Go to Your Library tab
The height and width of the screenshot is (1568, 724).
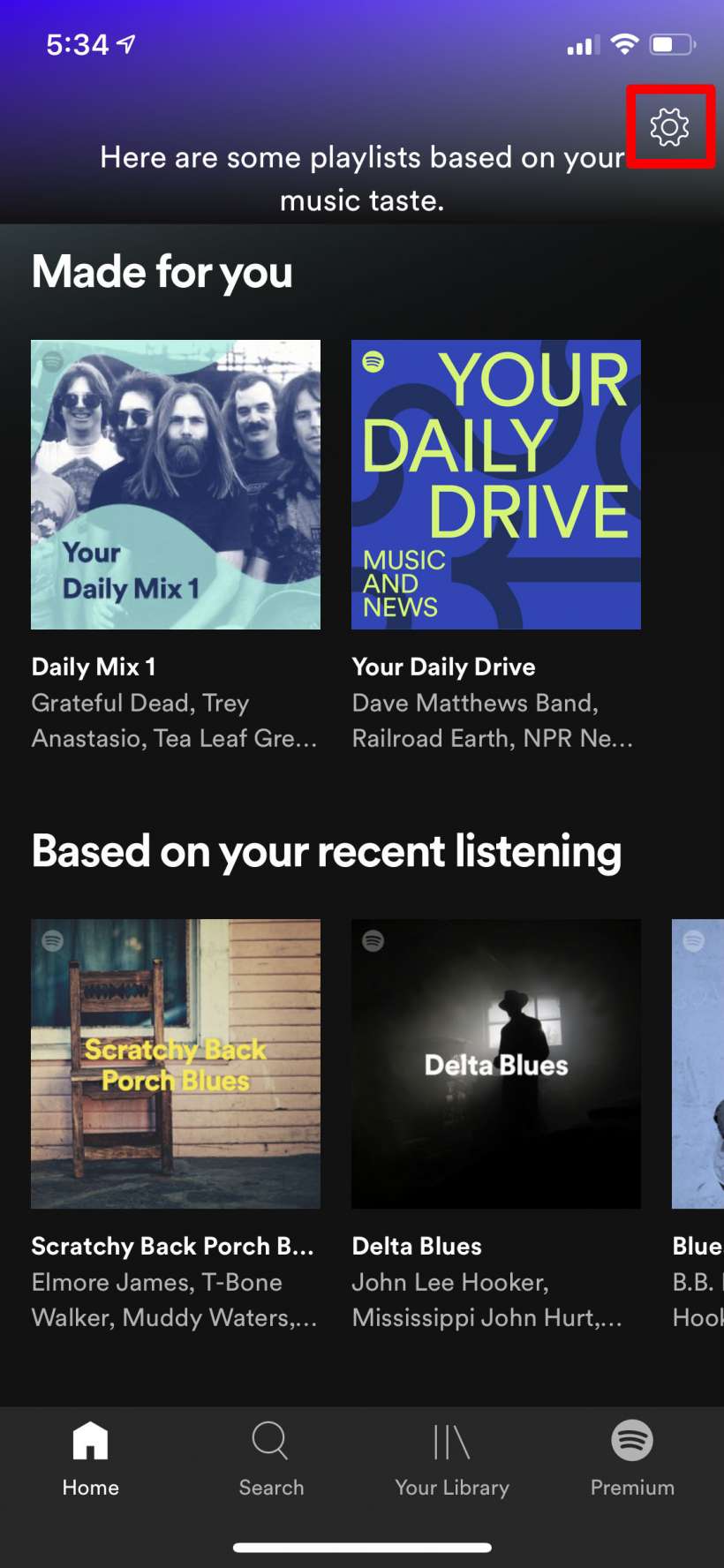tap(452, 1459)
